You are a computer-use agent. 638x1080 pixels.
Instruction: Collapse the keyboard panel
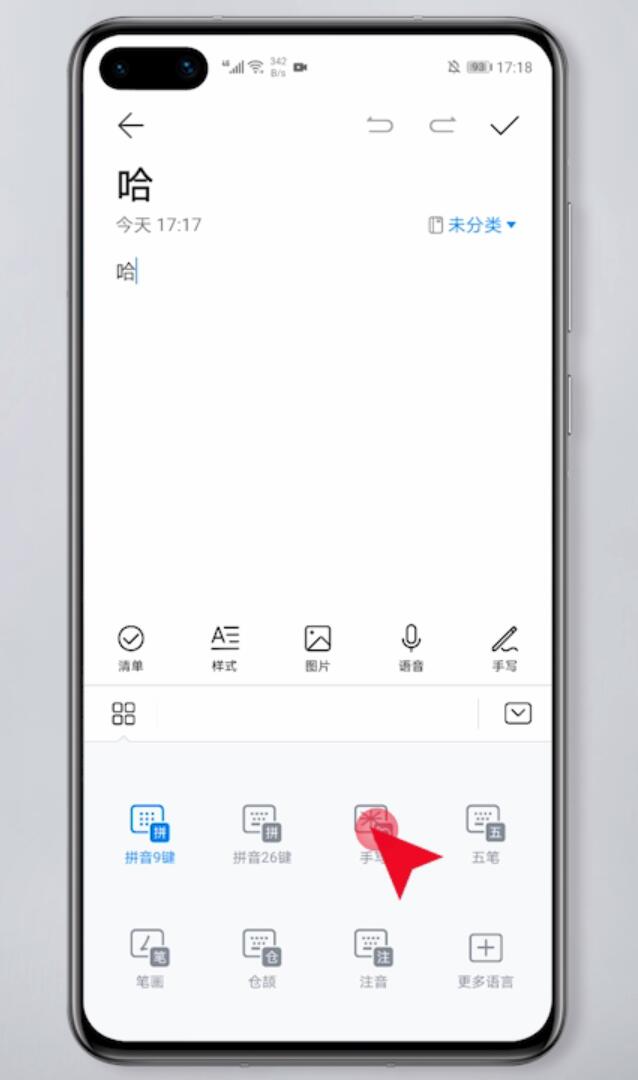pyautogui.click(x=518, y=713)
